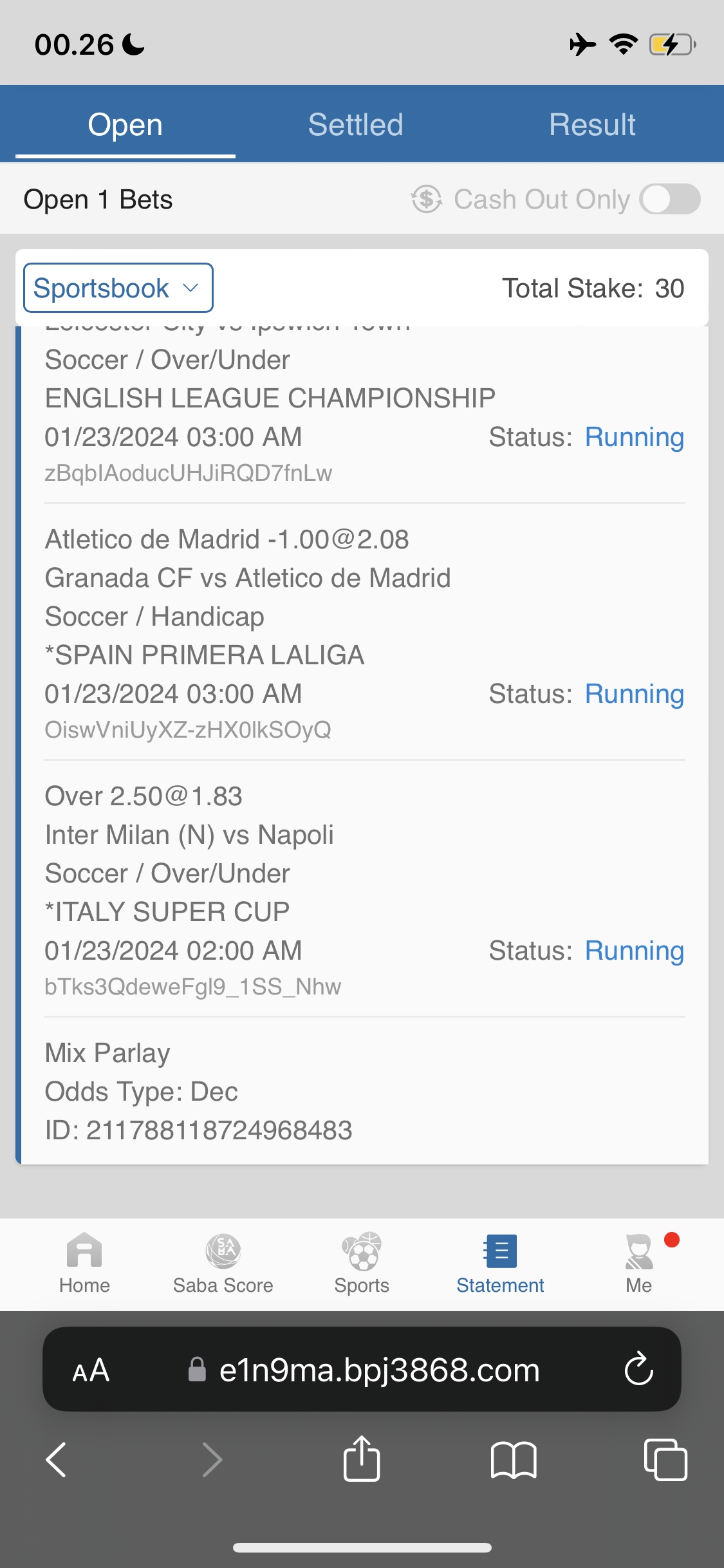Switch to the Result tab
Screen dimensions: 724x1568
click(592, 125)
